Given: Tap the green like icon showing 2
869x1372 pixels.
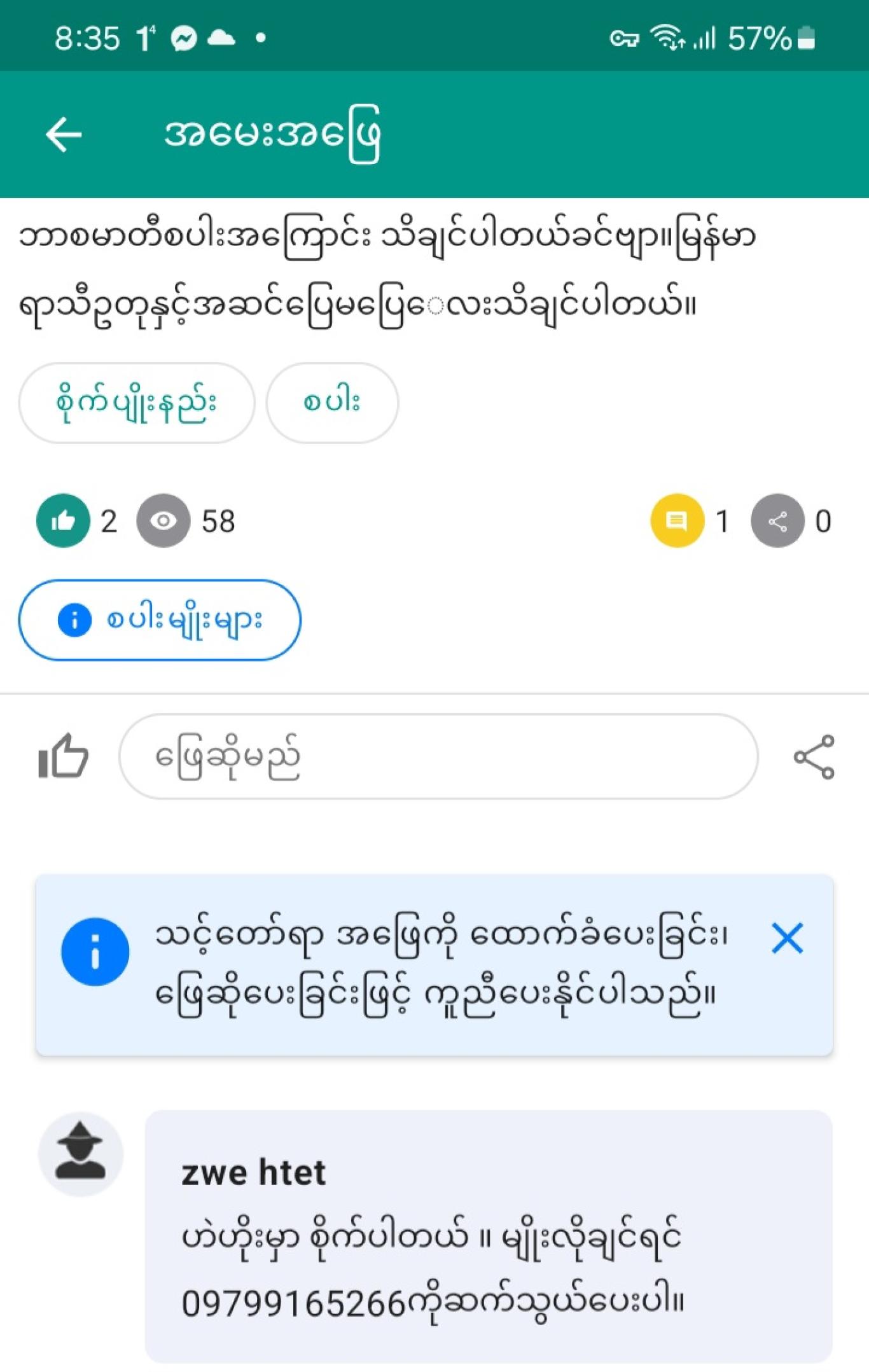Looking at the screenshot, I should pos(63,520).
